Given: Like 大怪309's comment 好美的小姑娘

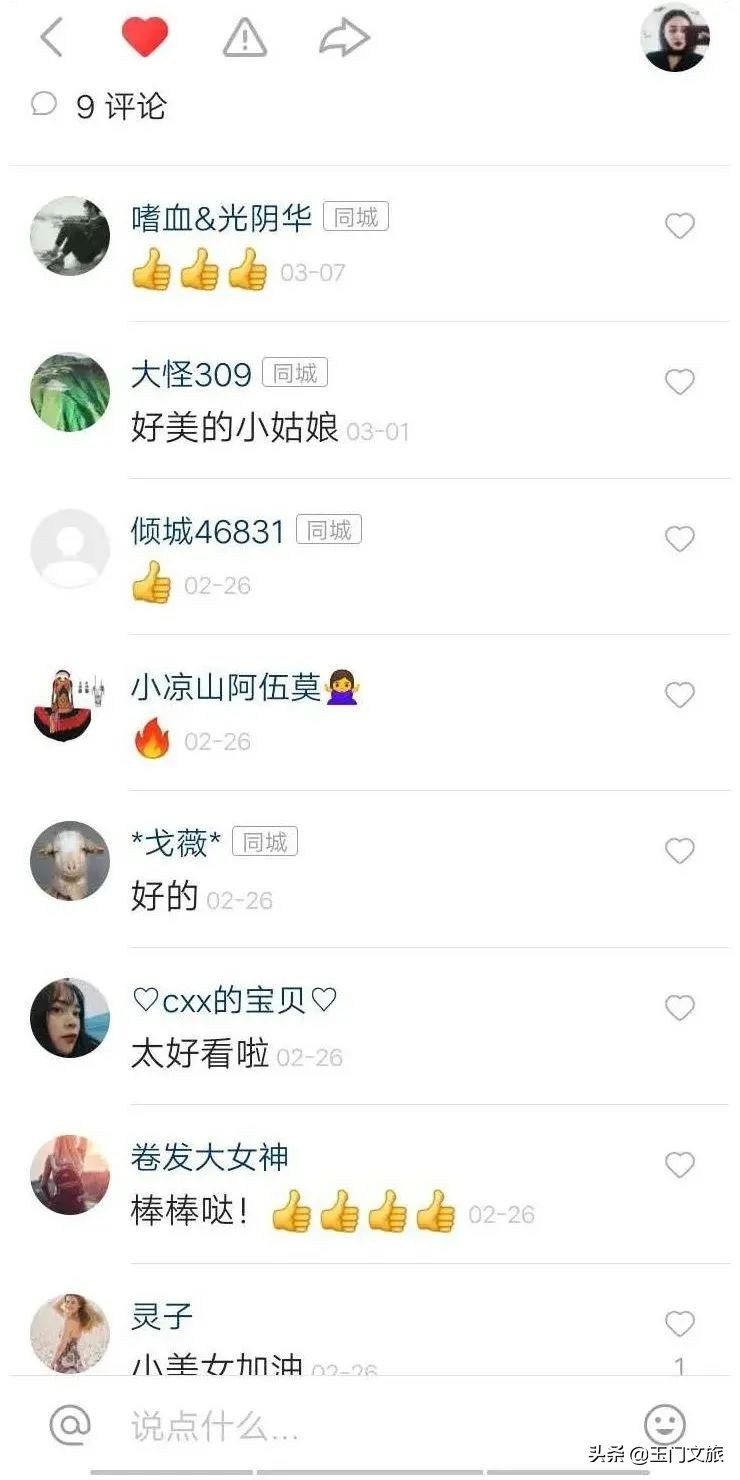Looking at the screenshot, I should (x=680, y=382).
